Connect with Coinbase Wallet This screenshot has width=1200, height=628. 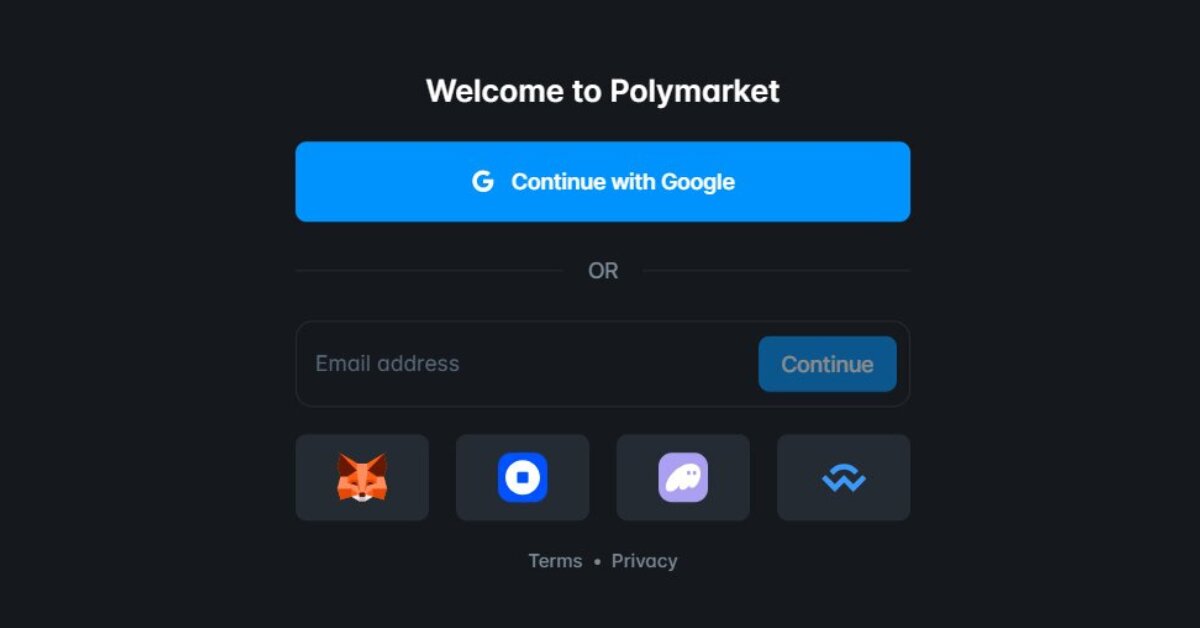(x=522, y=478)
